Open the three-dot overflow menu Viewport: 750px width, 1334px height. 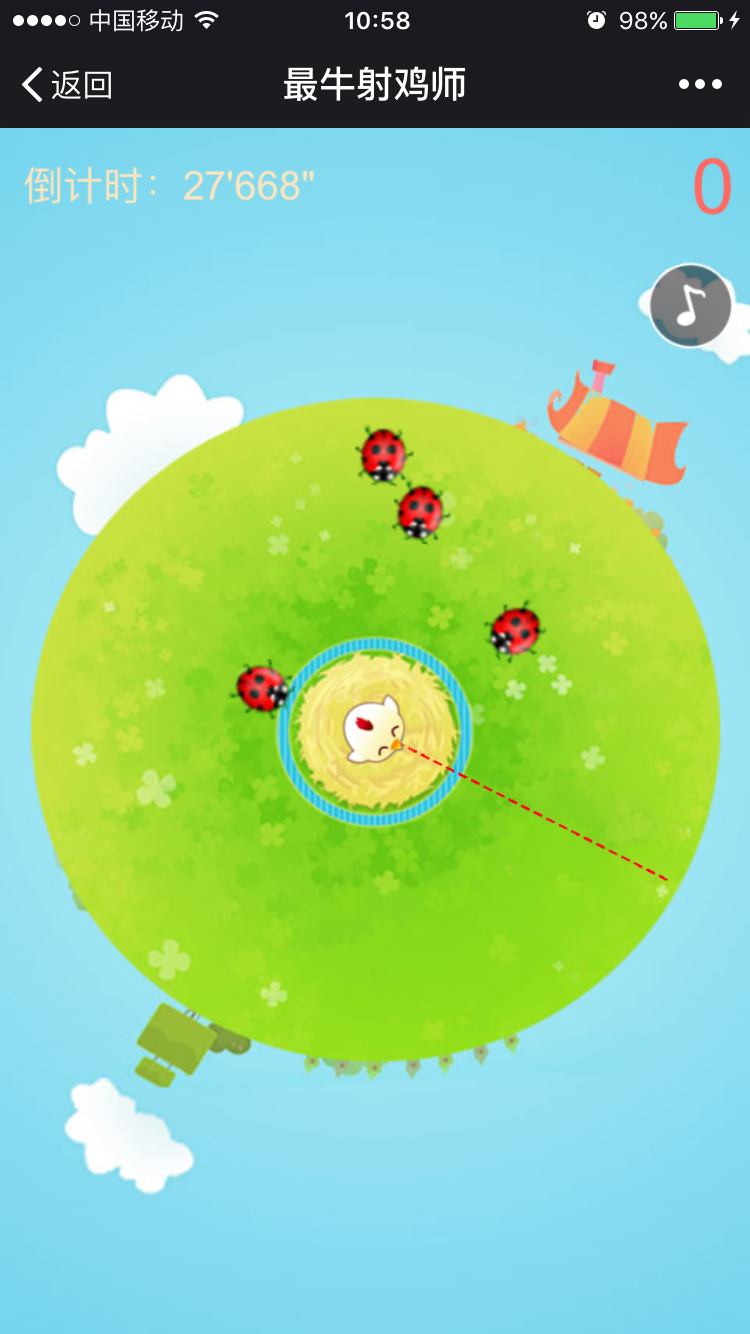tap(700, 85)
